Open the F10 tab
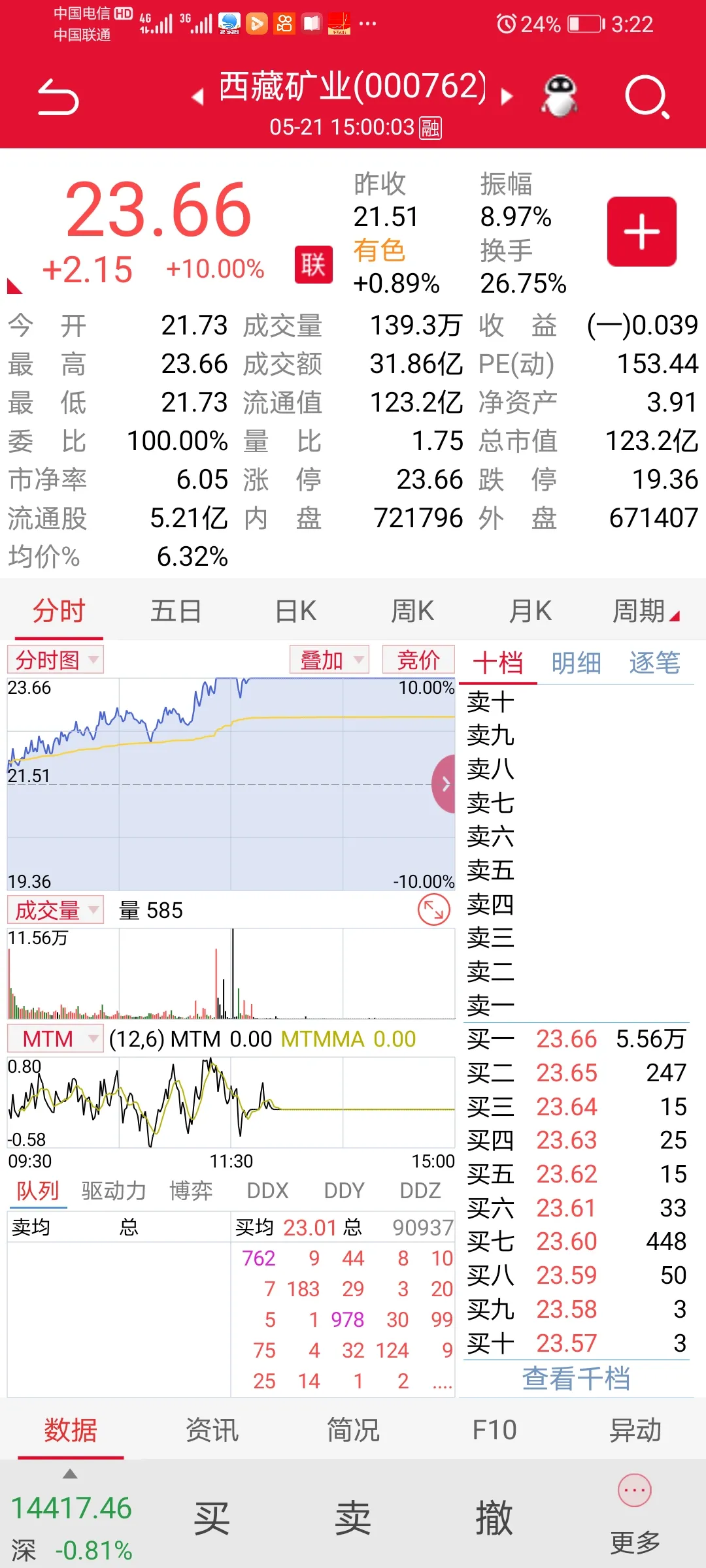The height and width of the screenshot is (1568, 706). click(x=494, y=1430)
